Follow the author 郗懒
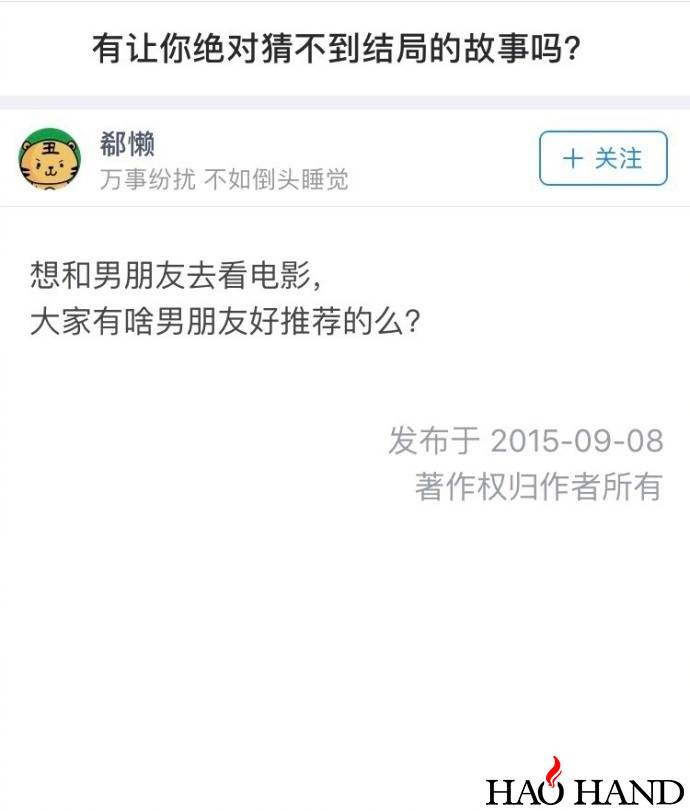The height and width of the screenshot is (811, 690). 603,158
